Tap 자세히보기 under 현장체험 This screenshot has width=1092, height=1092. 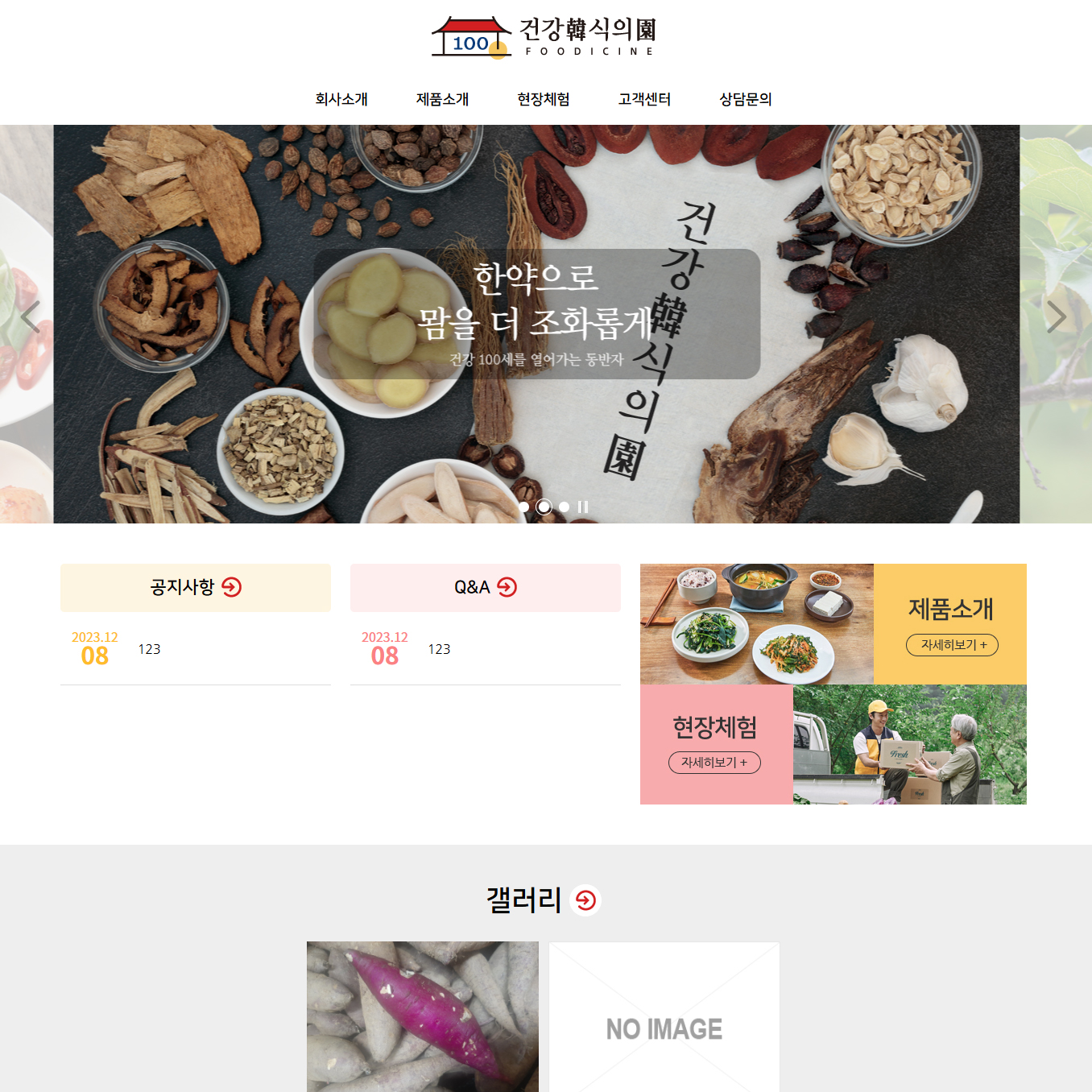click(x=714, y=763)
